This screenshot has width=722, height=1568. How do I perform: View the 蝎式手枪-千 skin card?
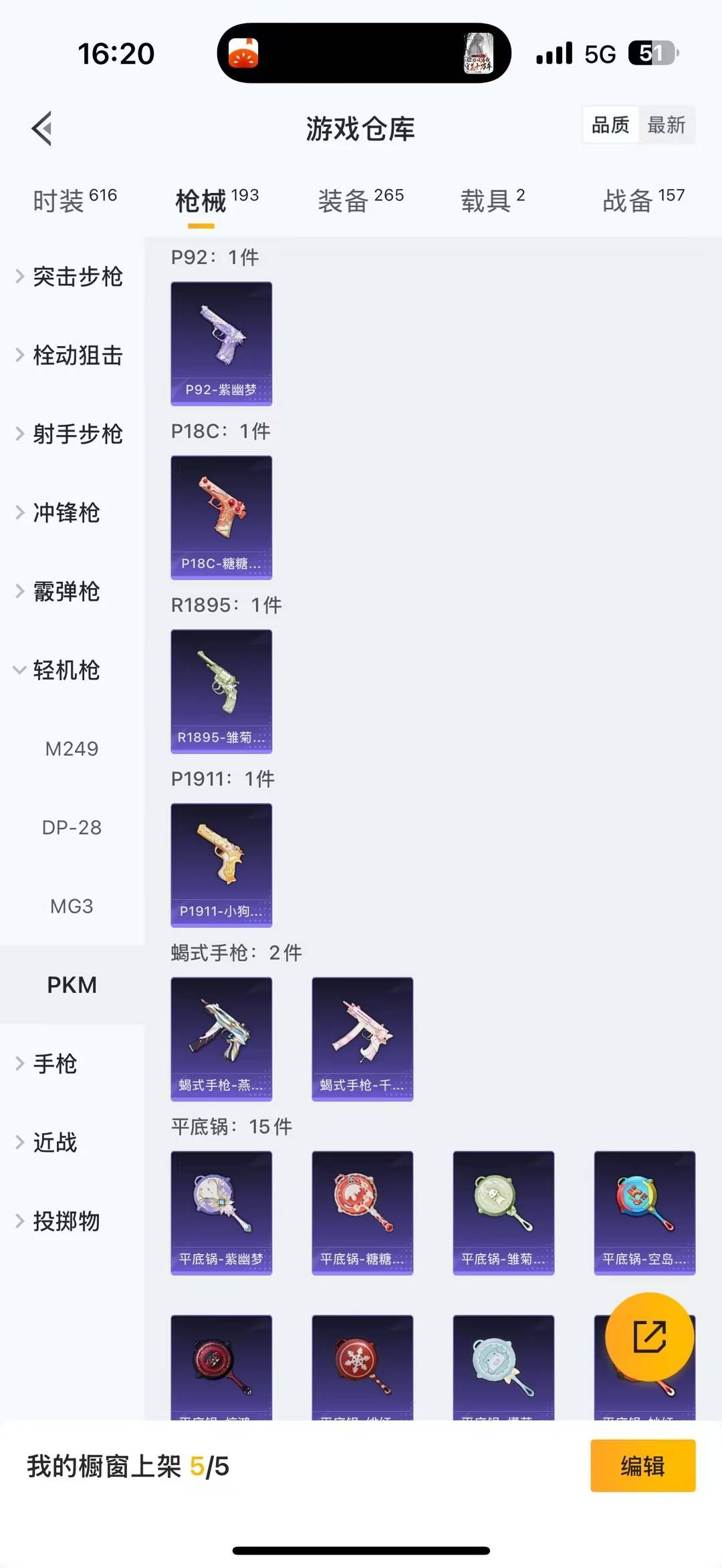coord(362,1038)
